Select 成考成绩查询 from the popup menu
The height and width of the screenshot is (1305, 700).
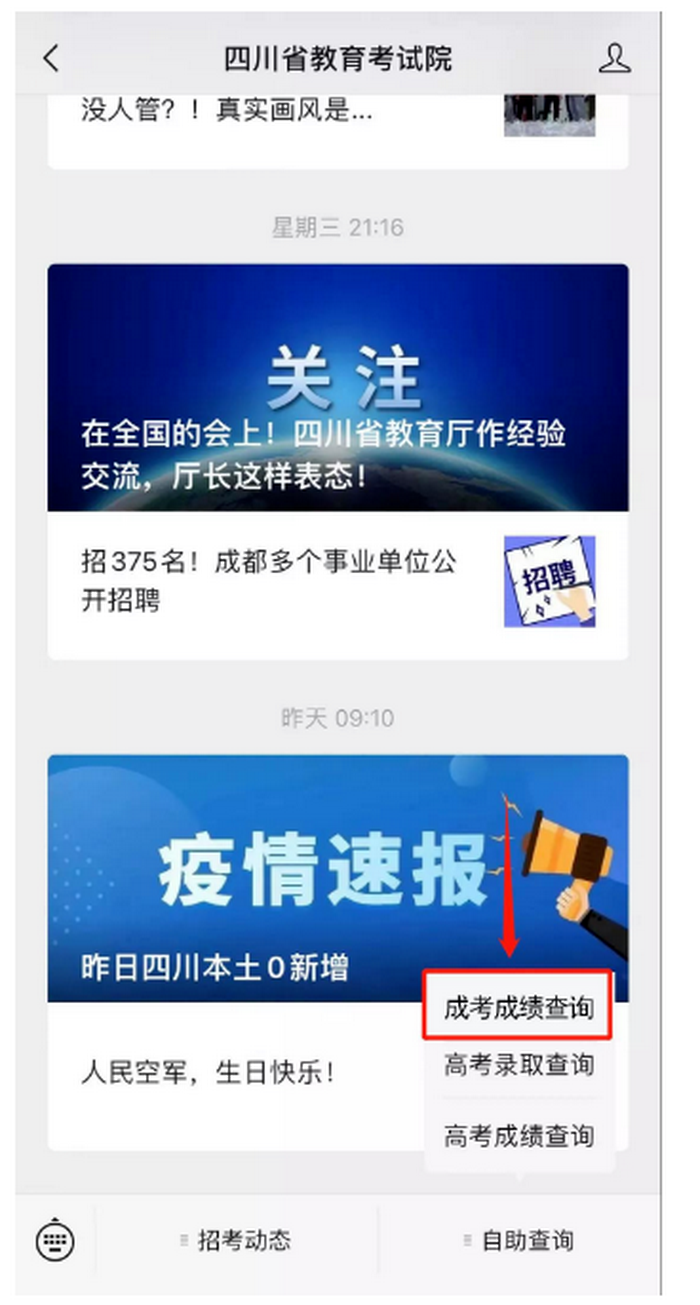(518, 1006)
